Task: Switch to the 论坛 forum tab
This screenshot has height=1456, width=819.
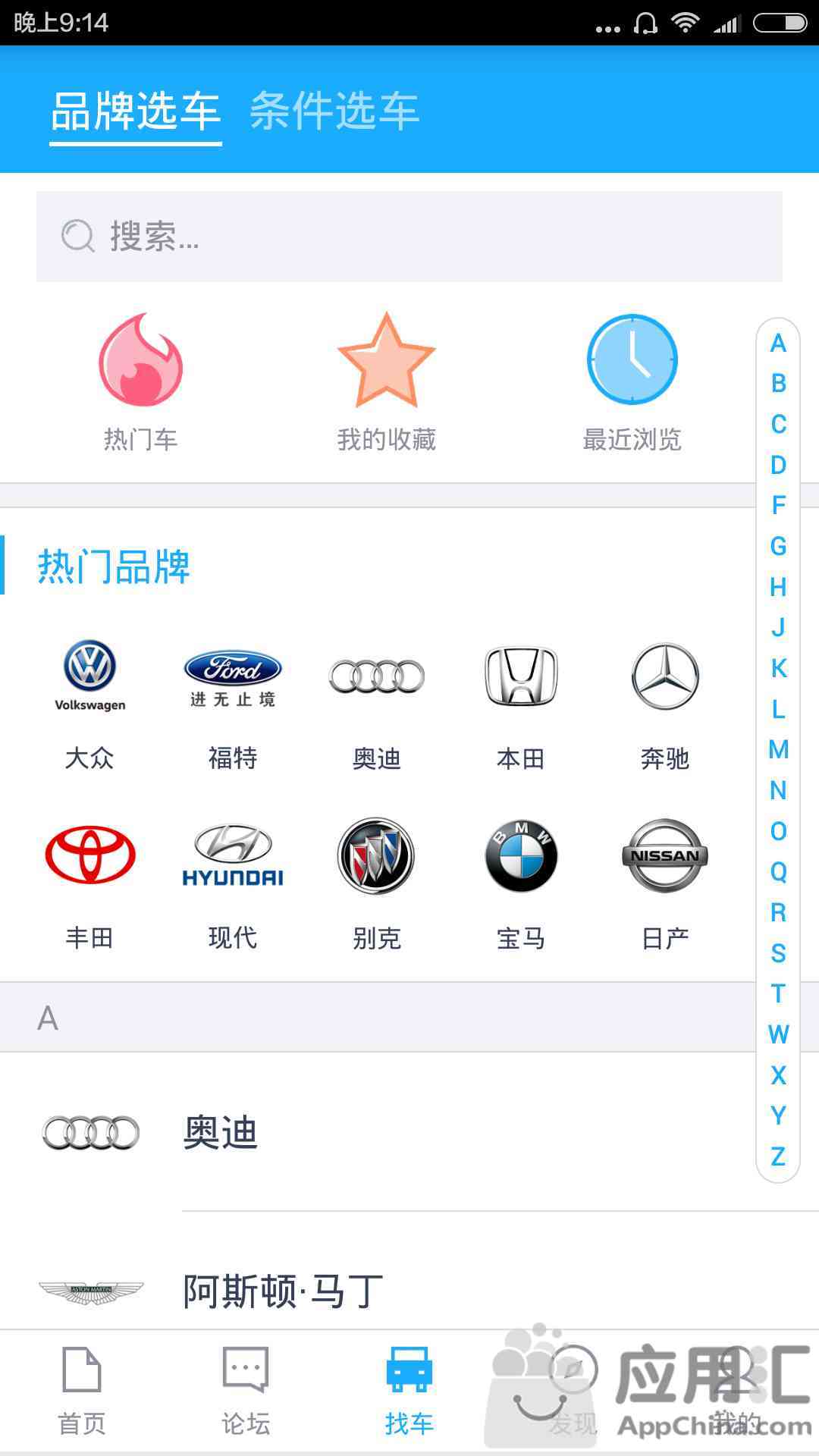Action: [246, 1391]
